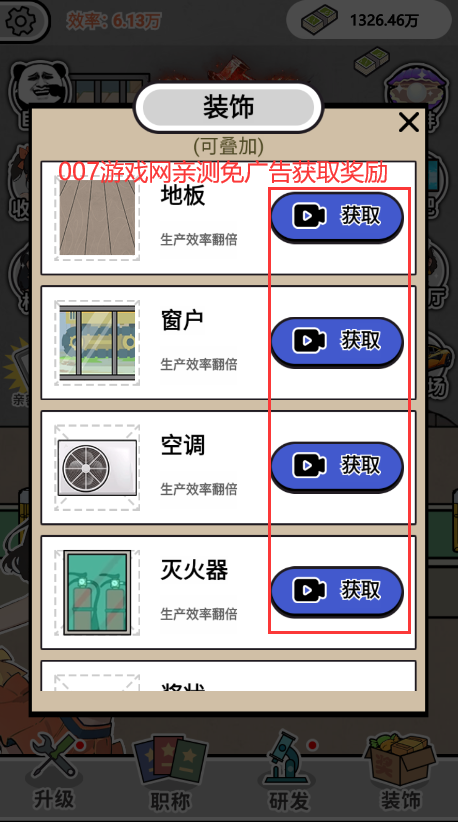The image size is (458, 822).
Task: Select the 装饰 decoration tab
Action: tap(401, 773)
